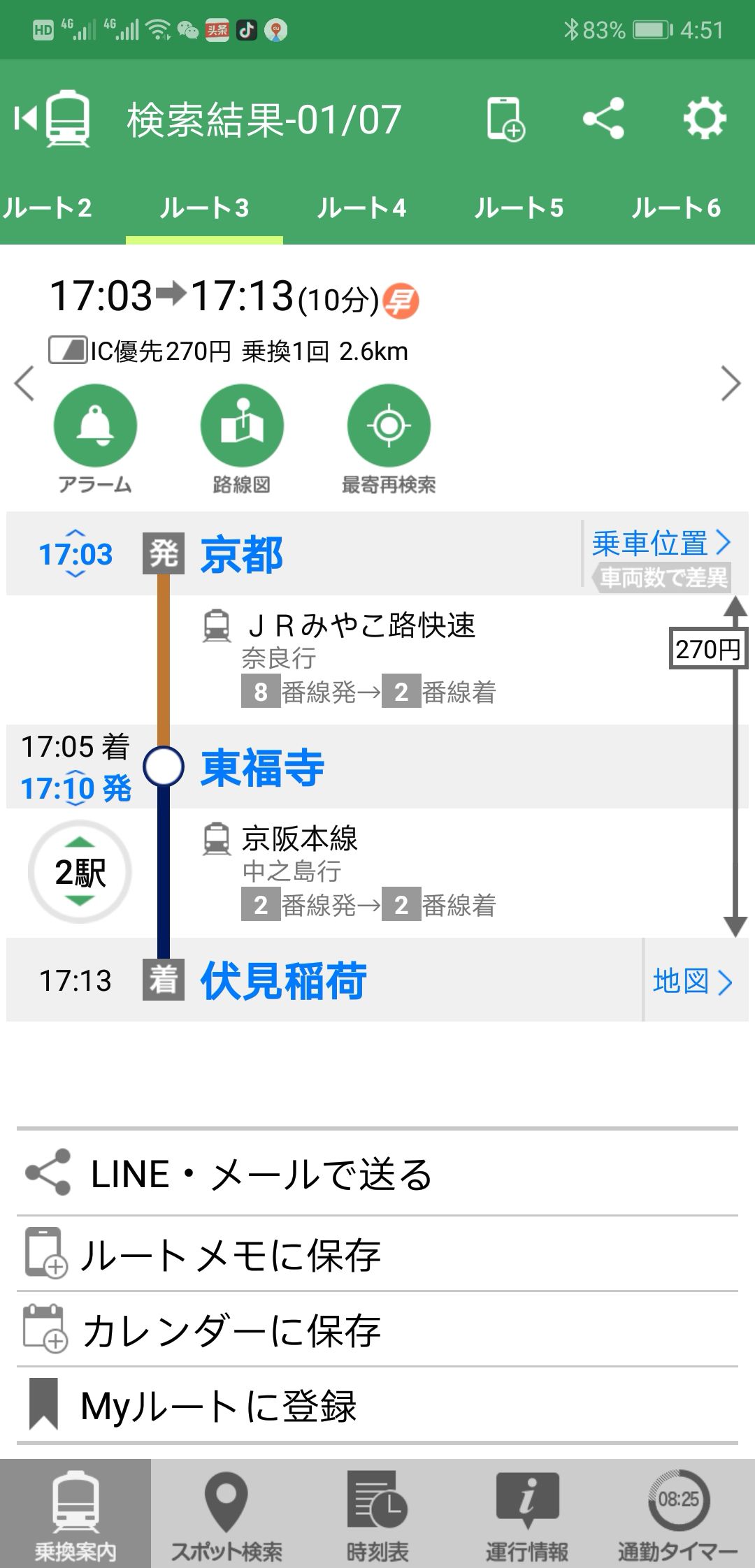Viewport: 755px width, 1568px height.
Task: Show the next route with right chevron
Action: point(731,384)
